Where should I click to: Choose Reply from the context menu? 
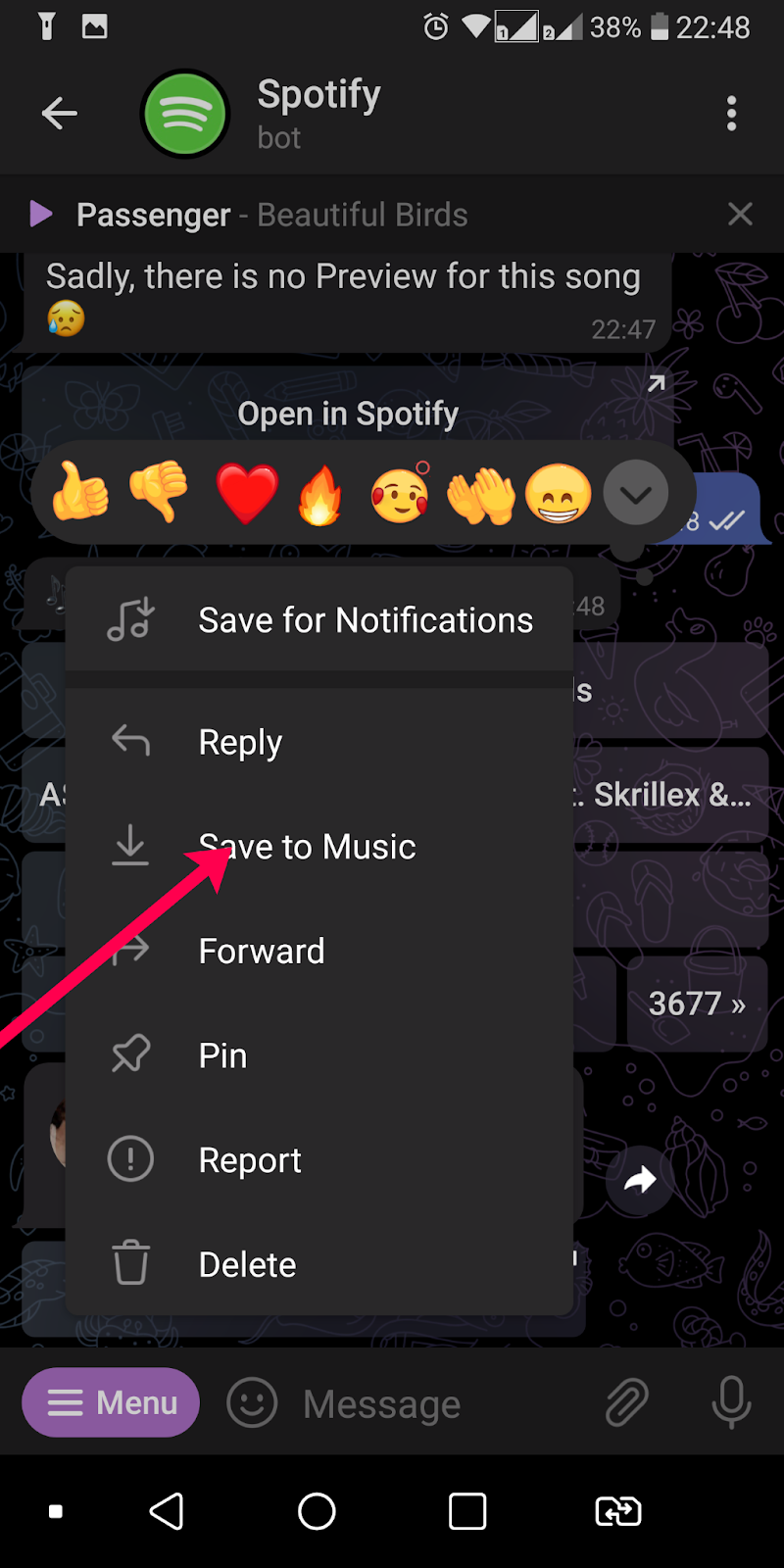tap(319, 742)
